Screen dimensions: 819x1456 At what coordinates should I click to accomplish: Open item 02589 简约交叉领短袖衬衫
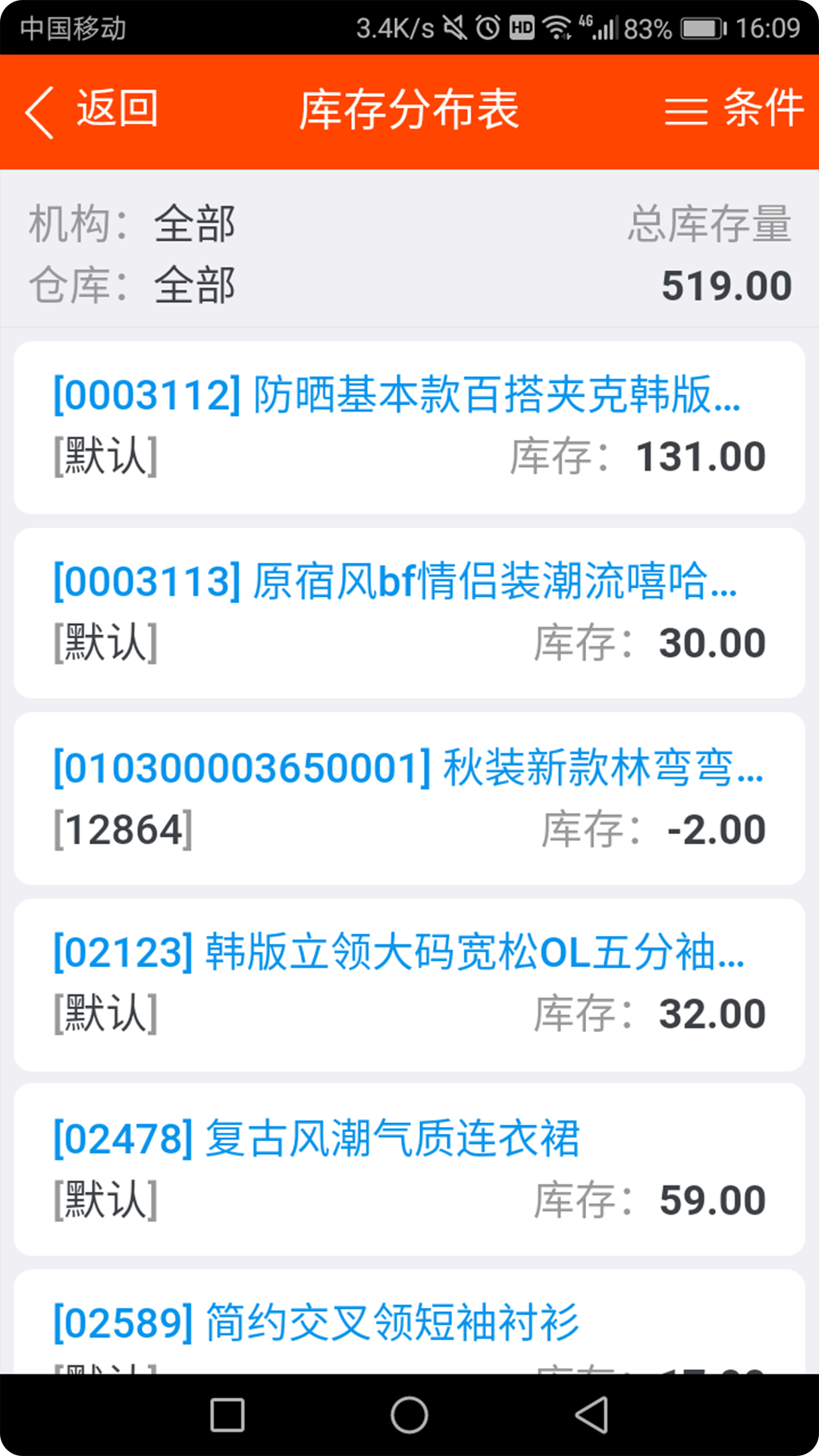(x=409, y=1322)
